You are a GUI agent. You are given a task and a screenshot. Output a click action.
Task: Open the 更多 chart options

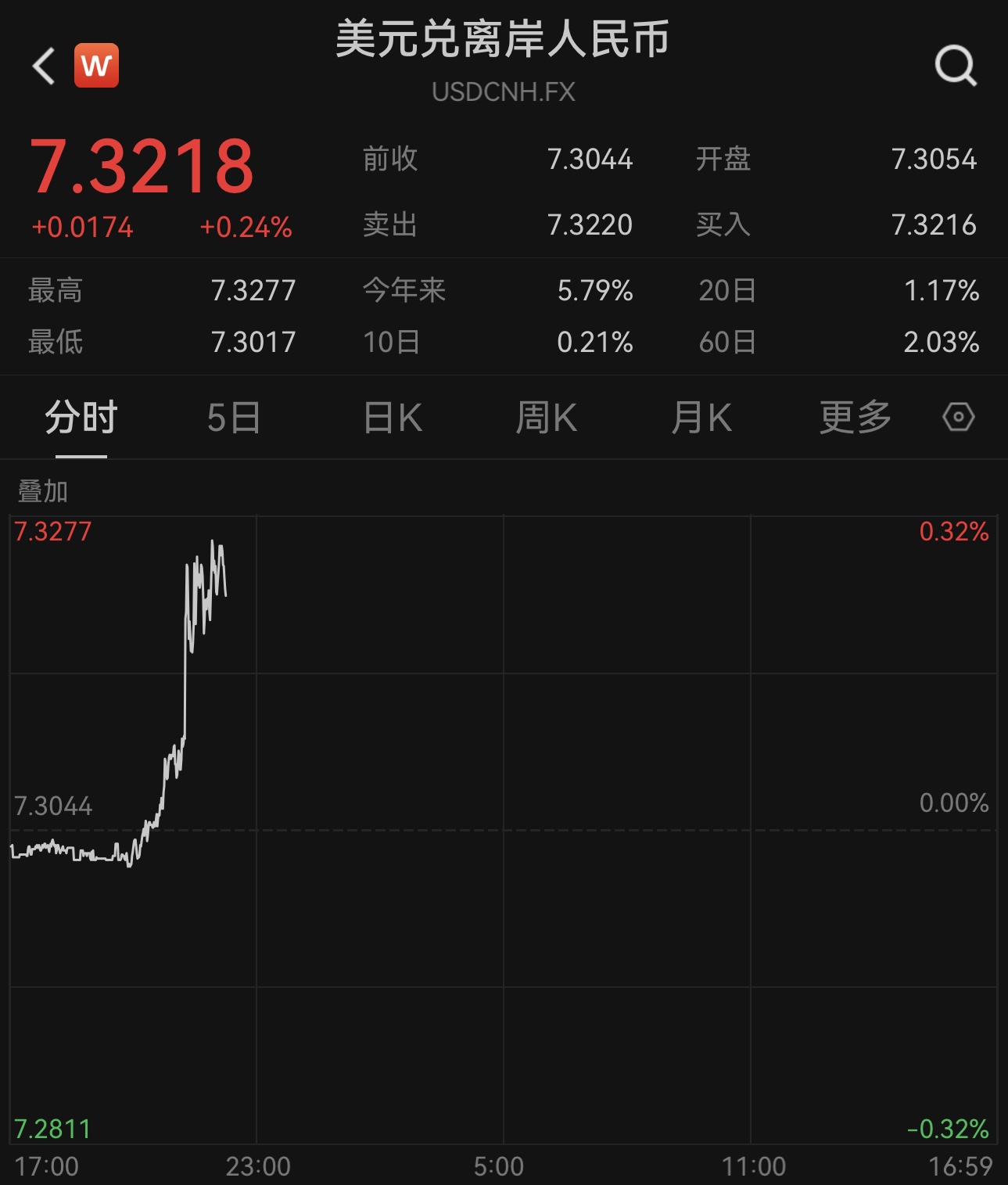pos(855,418)
